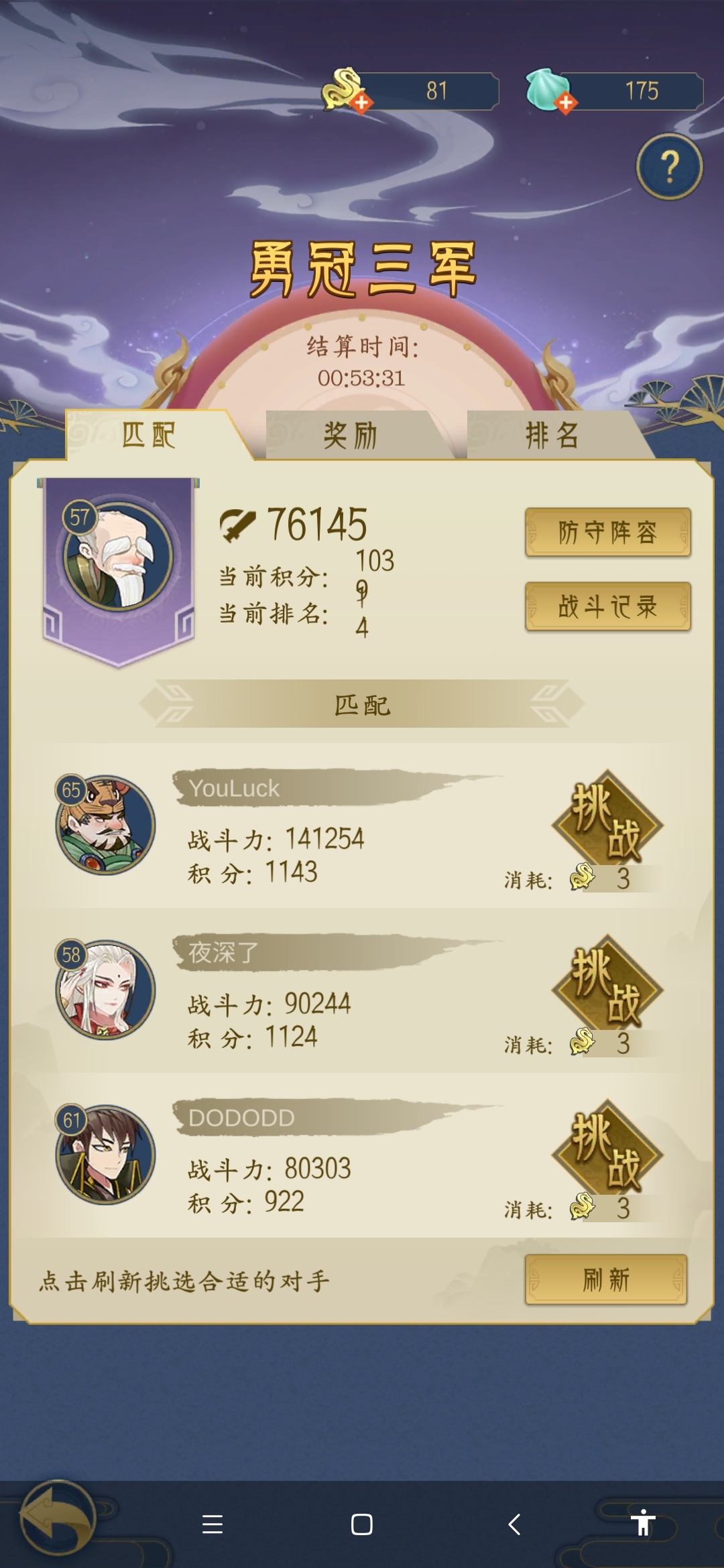
Task: Open the recent apps menu
Action: pos(213,1524)
